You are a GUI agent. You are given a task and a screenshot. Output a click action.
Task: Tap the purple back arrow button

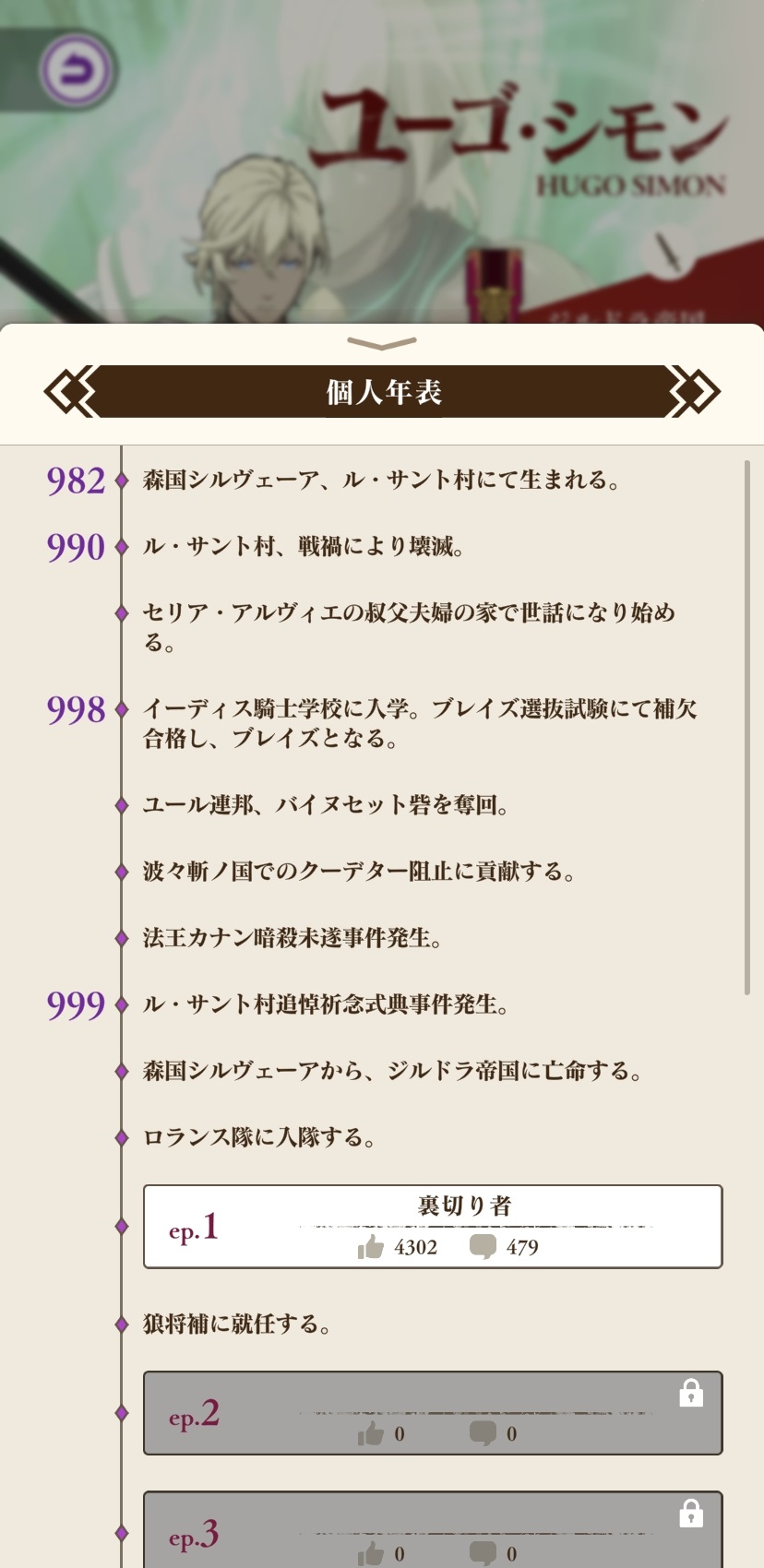click(76, 70)
